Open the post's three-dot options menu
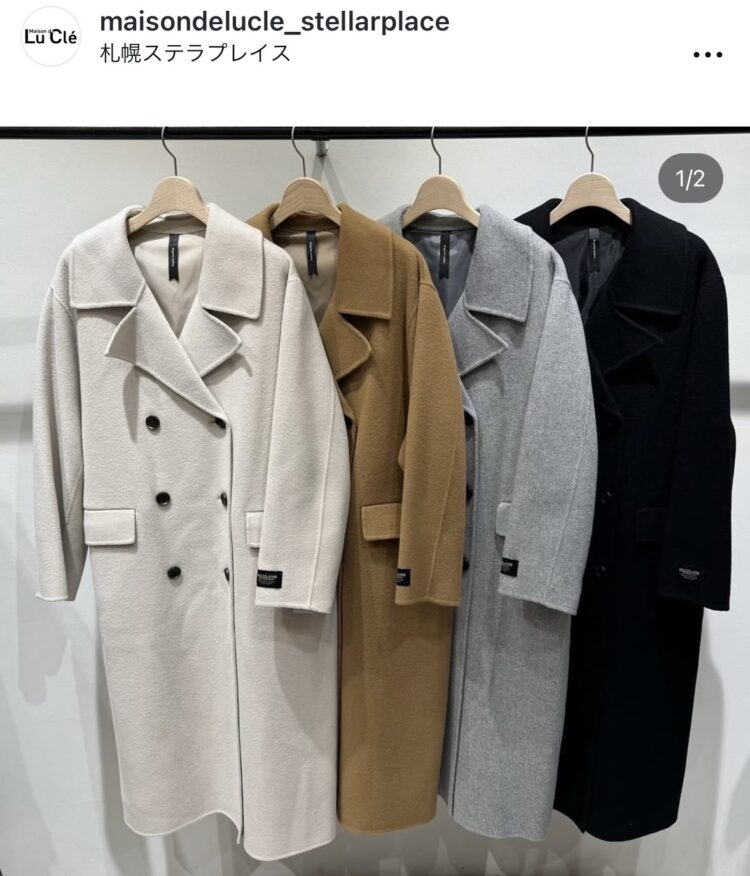750x876 pixels. click(708, 53)
